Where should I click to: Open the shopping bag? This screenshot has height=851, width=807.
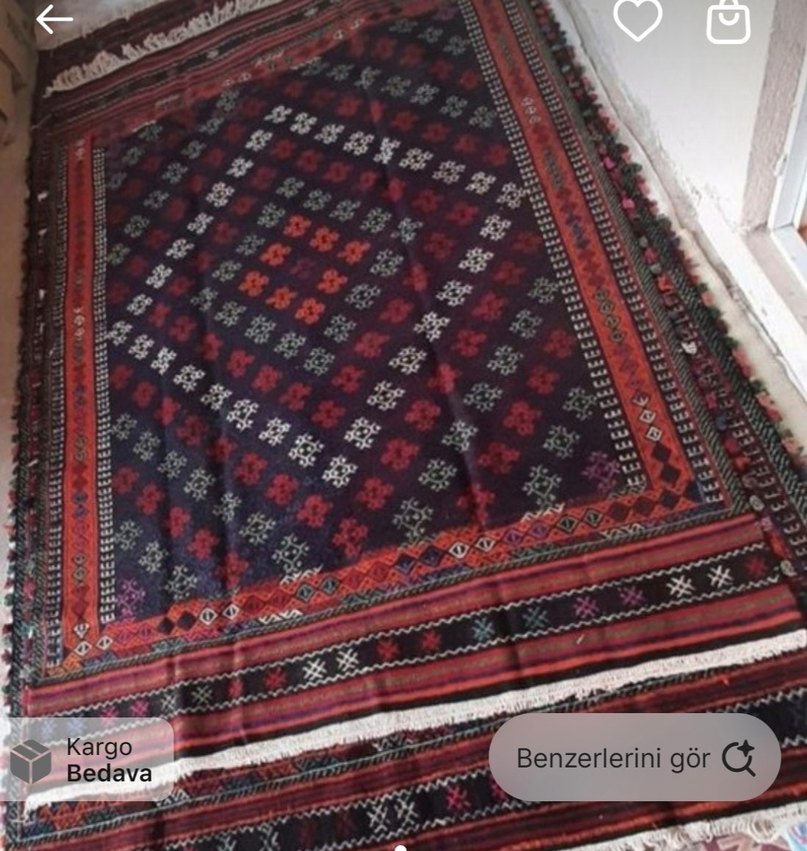(x=728, y=22)
